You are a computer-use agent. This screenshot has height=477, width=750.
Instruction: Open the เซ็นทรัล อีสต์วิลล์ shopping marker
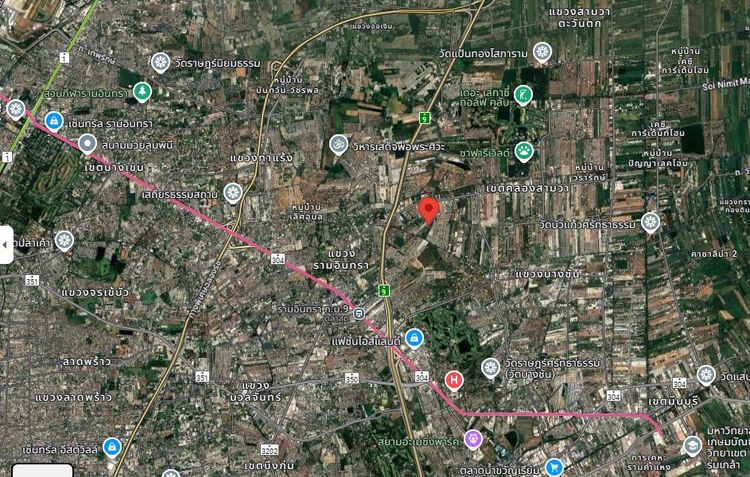[x=113, y=446]
